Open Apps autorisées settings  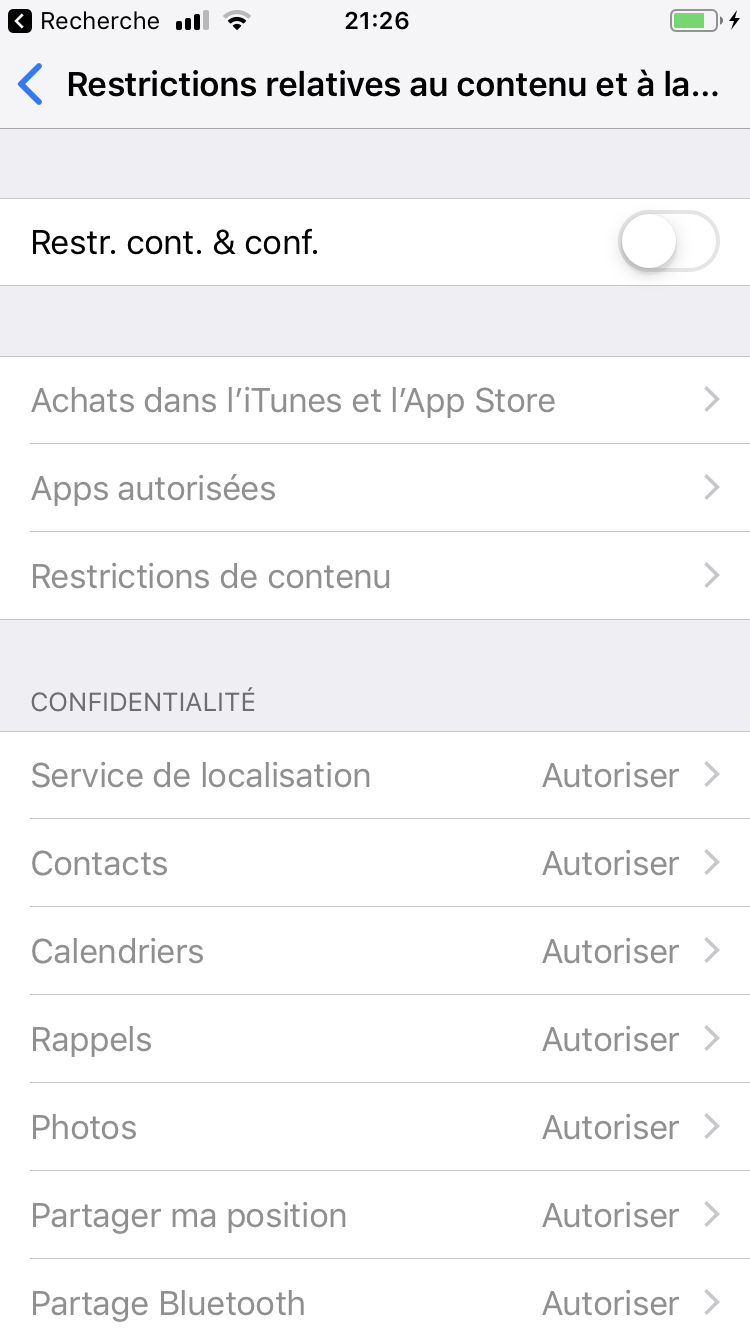tap(375, 488)
